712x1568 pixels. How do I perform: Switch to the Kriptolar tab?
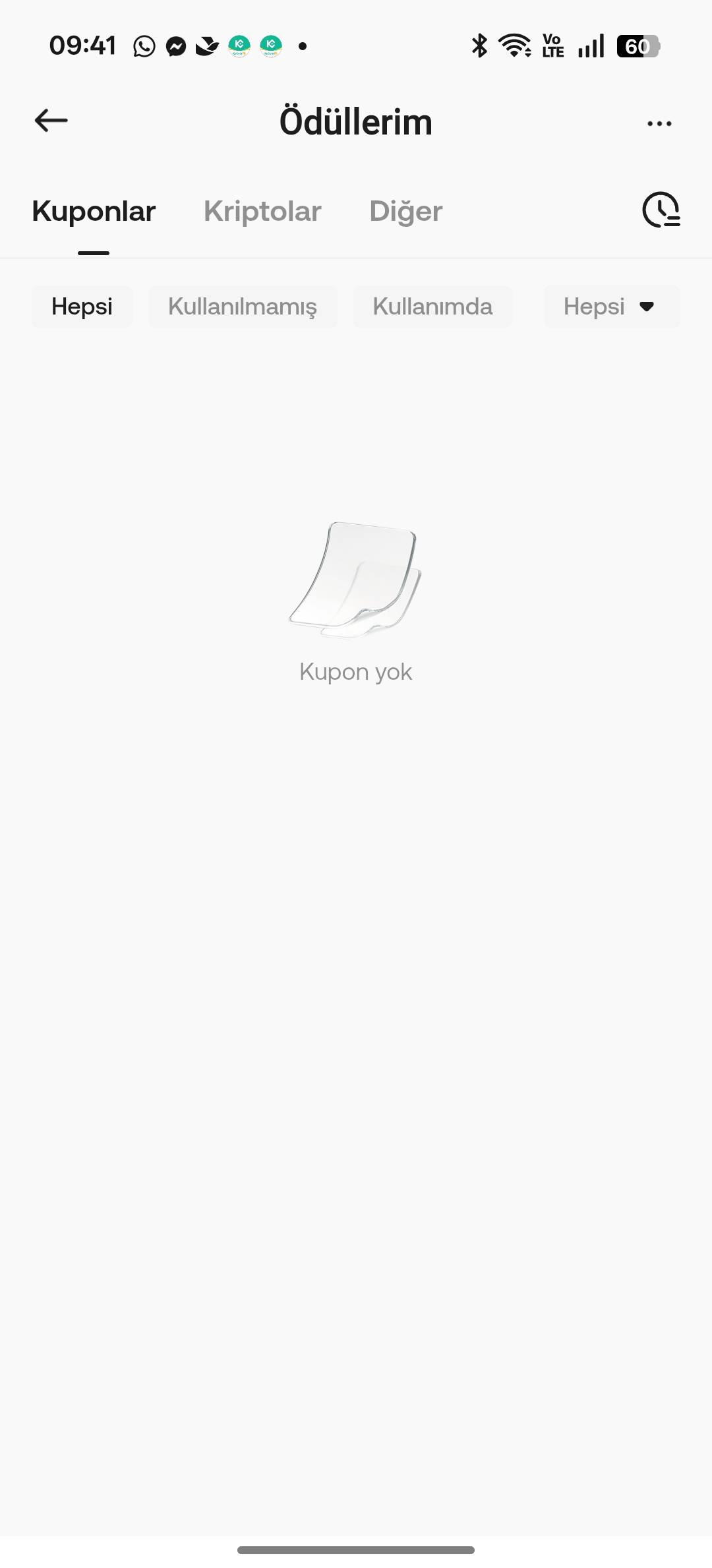262,212
